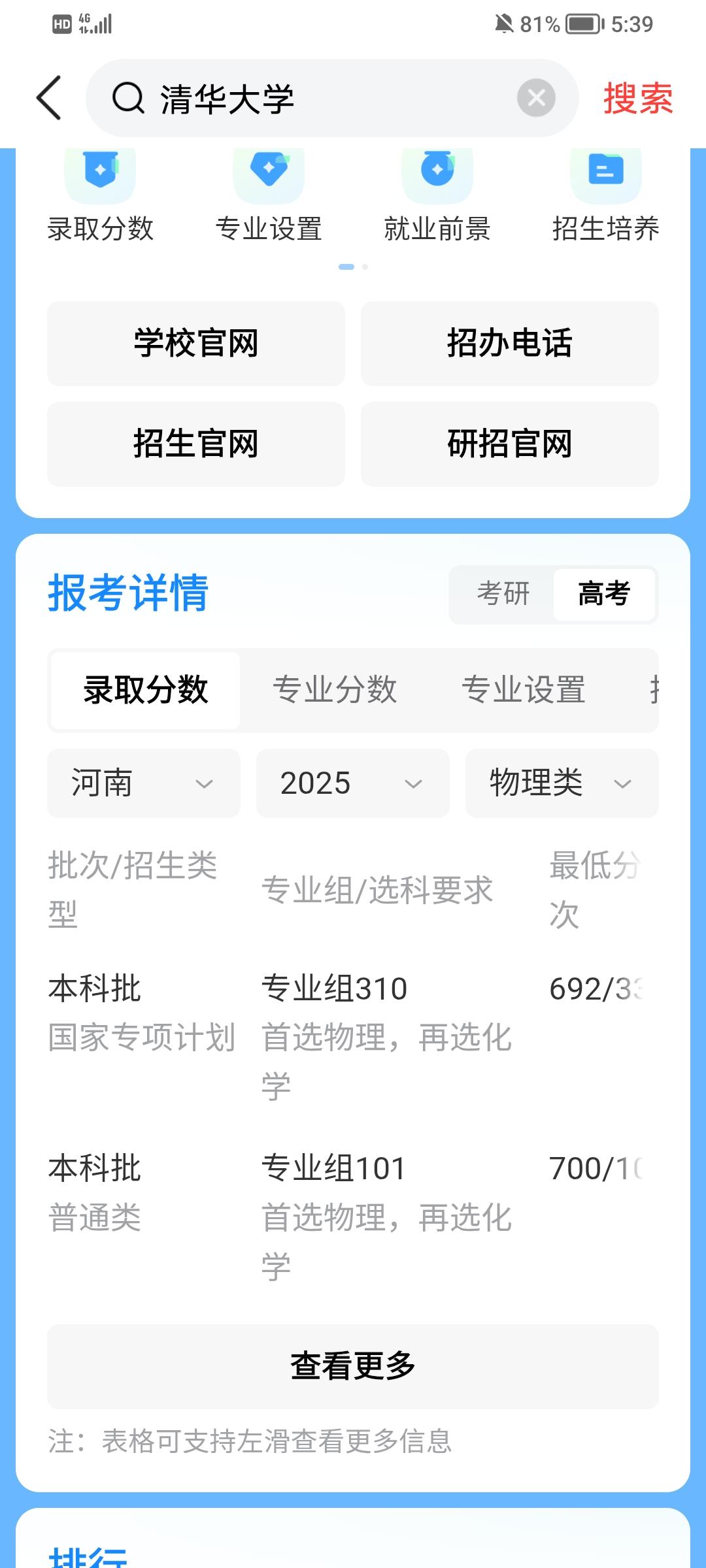Select the active page indicator dot
The image size is (706, 1568).
(x=345, y=267)
